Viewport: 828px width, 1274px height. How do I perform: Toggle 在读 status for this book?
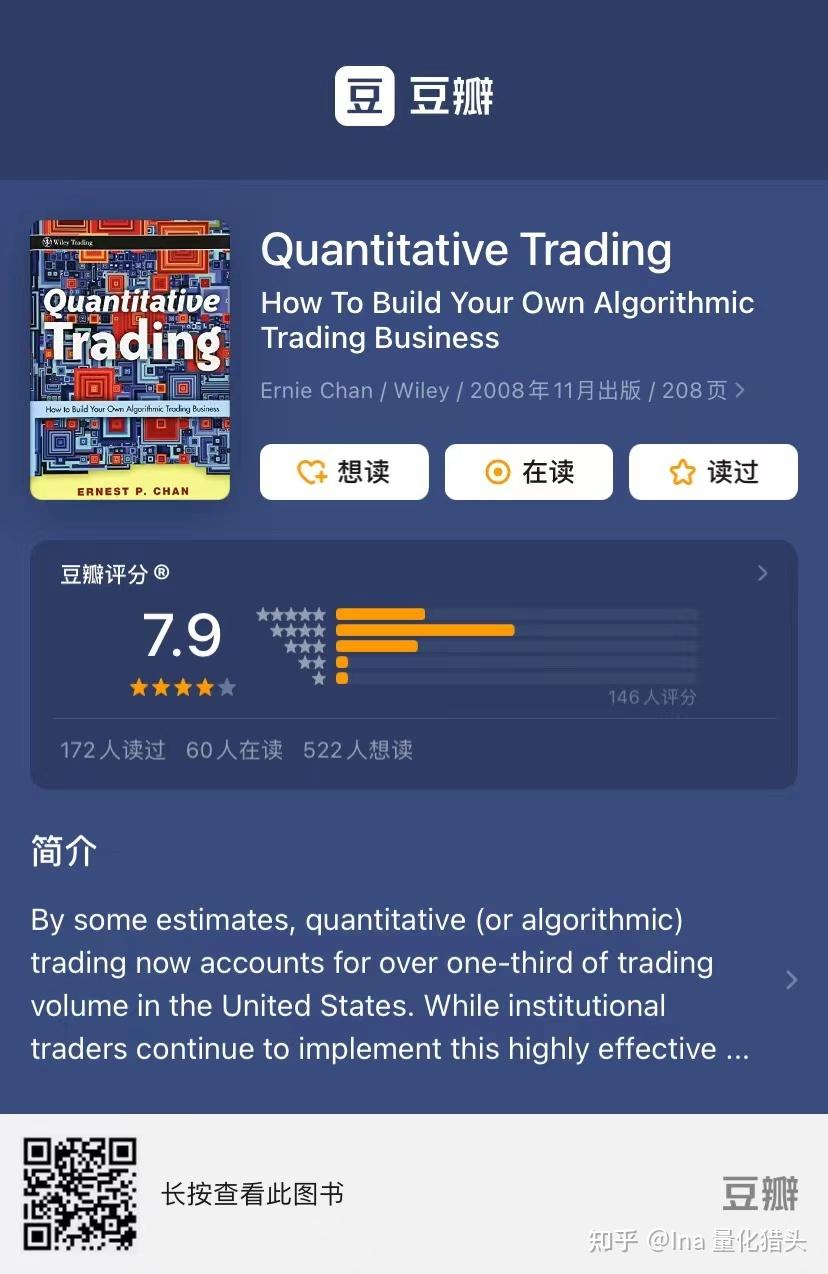[528, 471]
